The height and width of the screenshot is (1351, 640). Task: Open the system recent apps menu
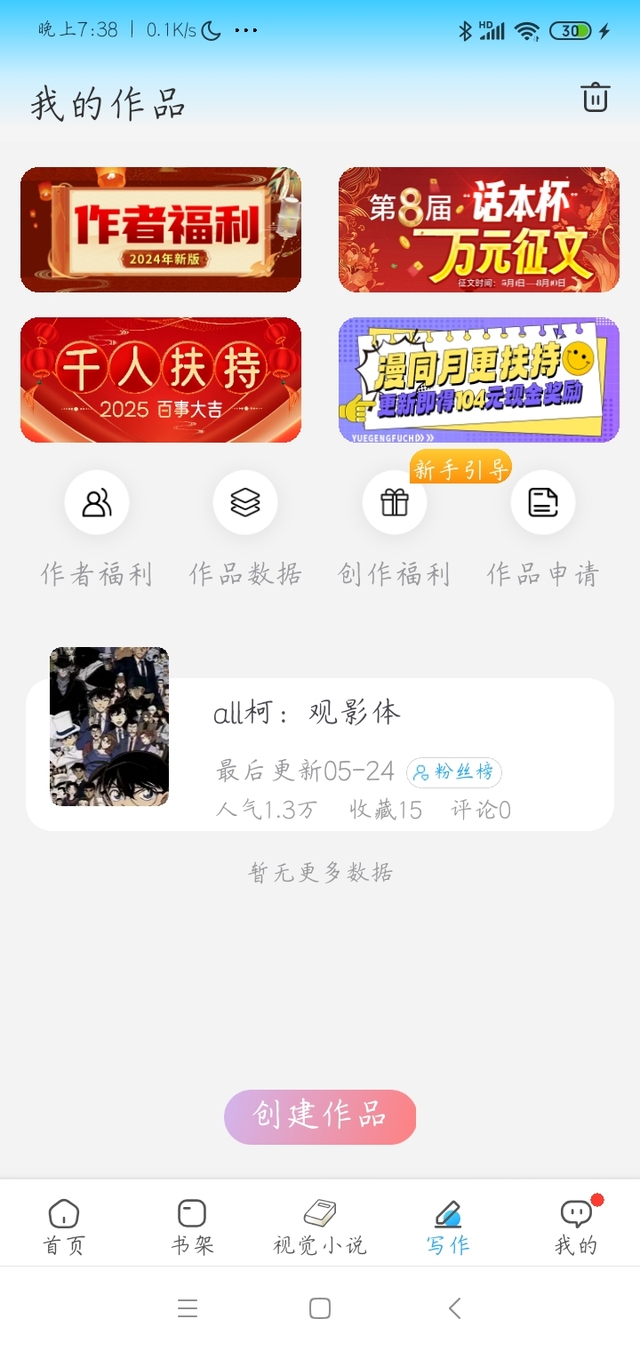click(187, 1308)
